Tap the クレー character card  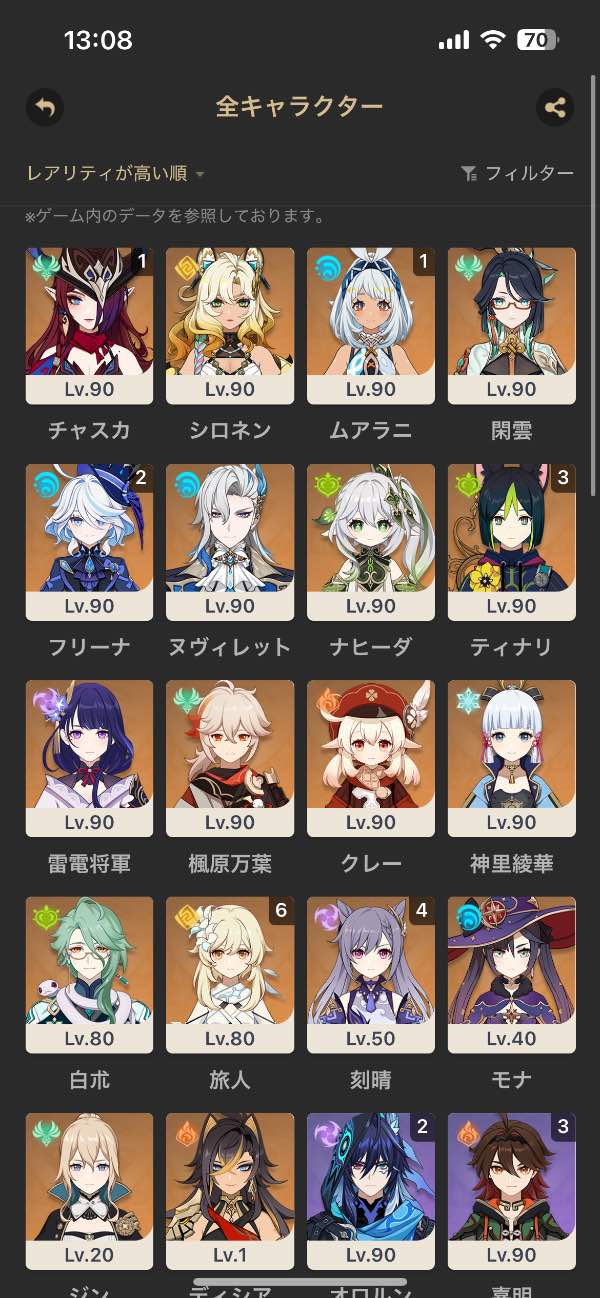point(371,757)
